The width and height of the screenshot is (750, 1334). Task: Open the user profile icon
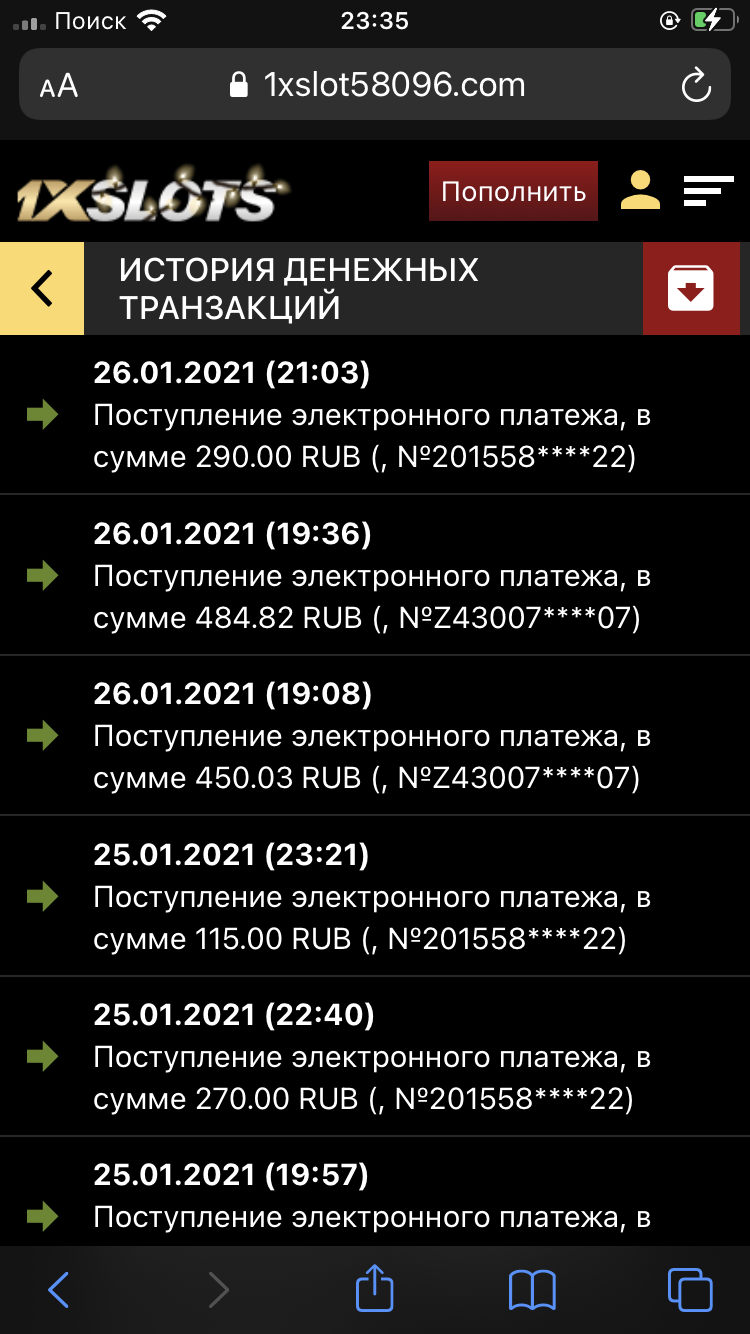pyautogui.click(x=641, y=190)
